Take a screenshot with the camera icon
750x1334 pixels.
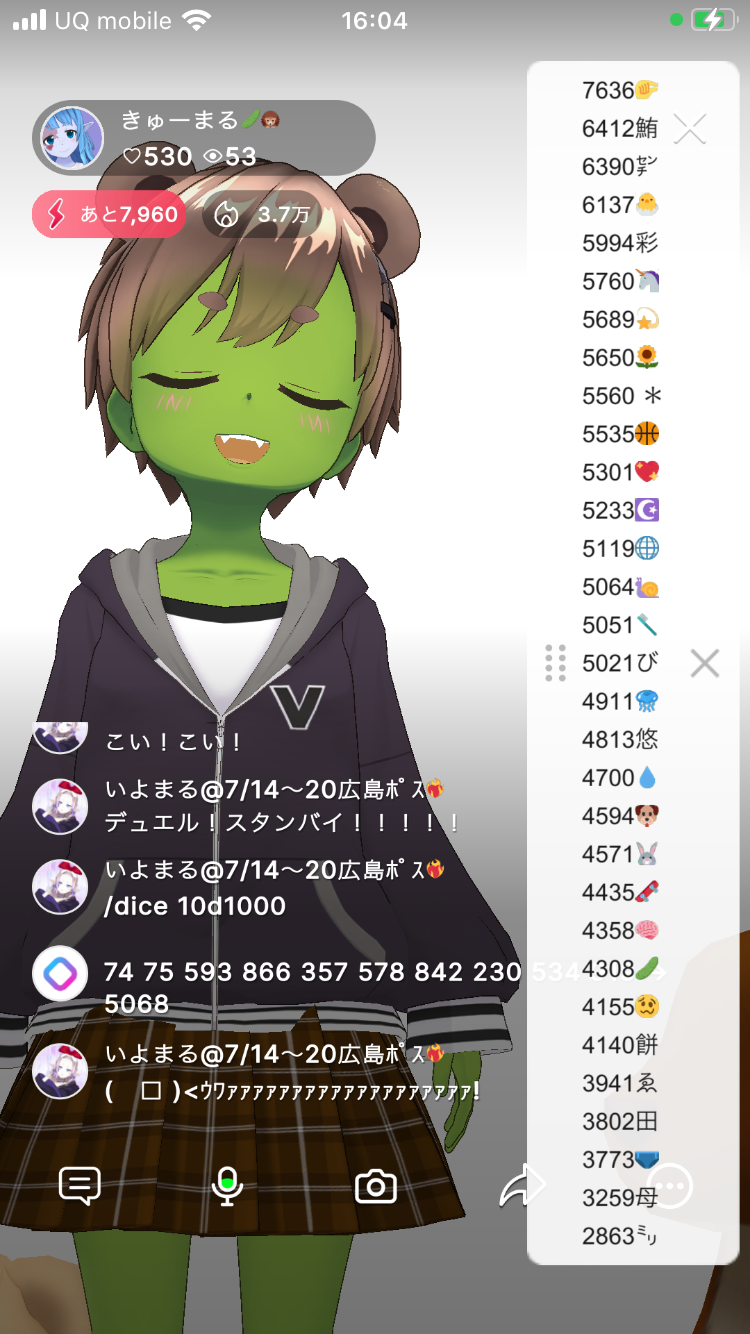(x=376, y=1187)
